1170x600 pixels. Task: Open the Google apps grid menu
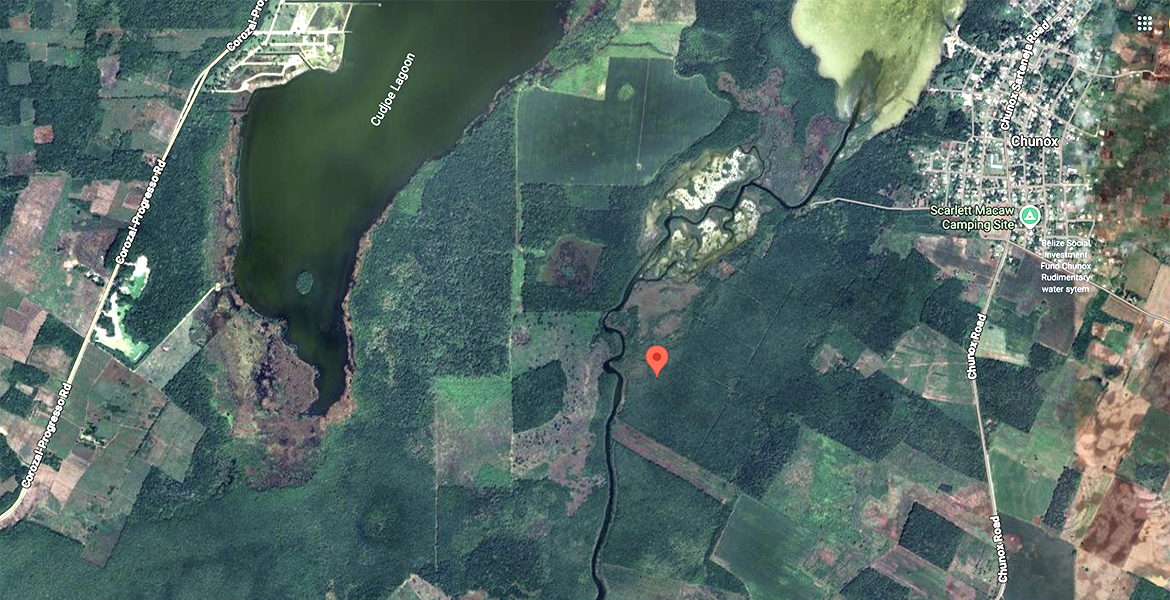point(1144,23)
